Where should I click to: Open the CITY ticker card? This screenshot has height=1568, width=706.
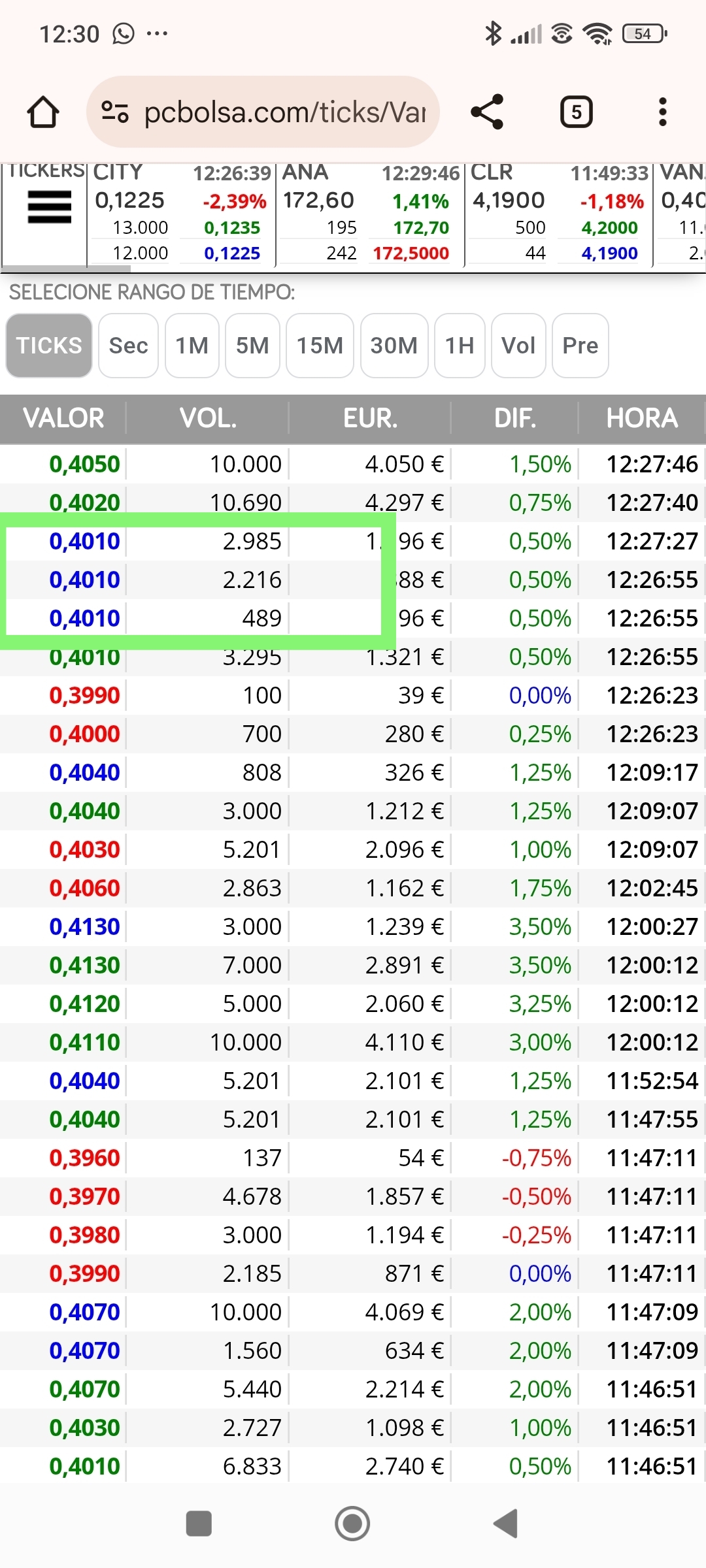coord(181,214)
